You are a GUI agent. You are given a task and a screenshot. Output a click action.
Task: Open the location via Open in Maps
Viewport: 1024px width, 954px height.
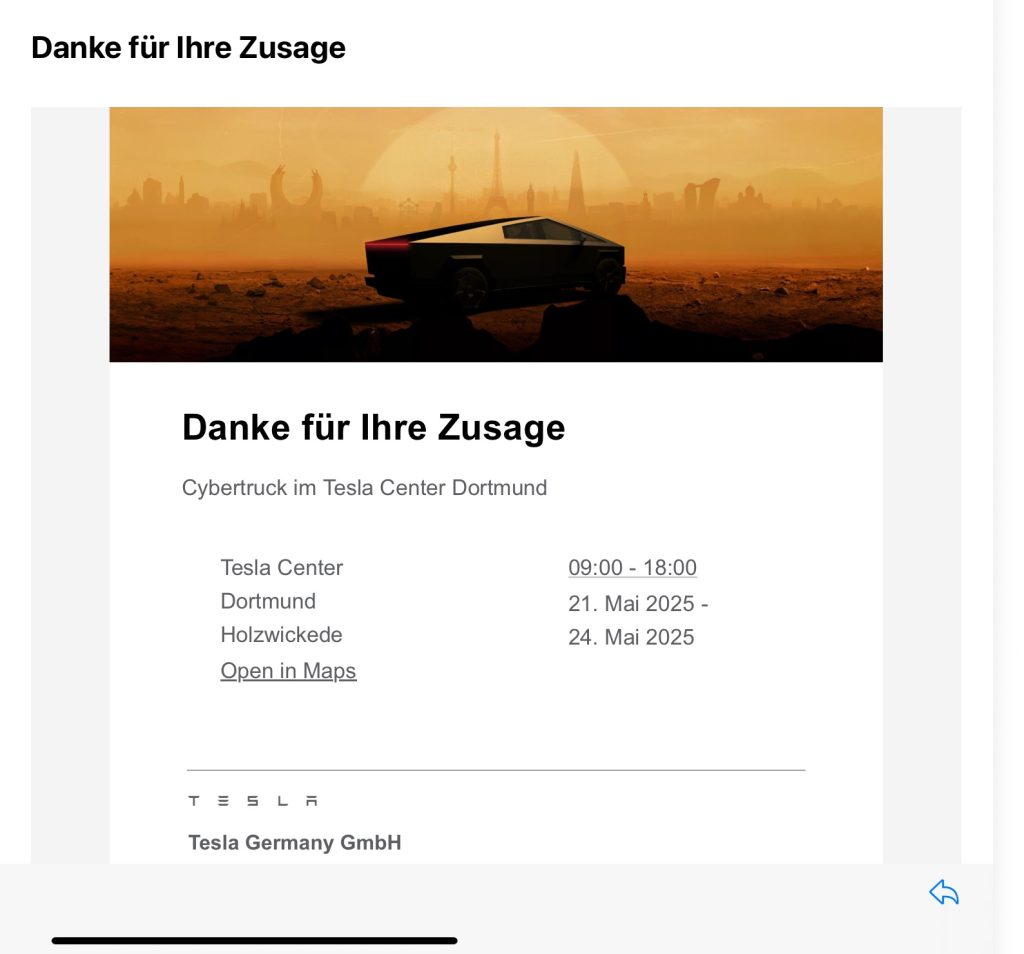[288, 671]
